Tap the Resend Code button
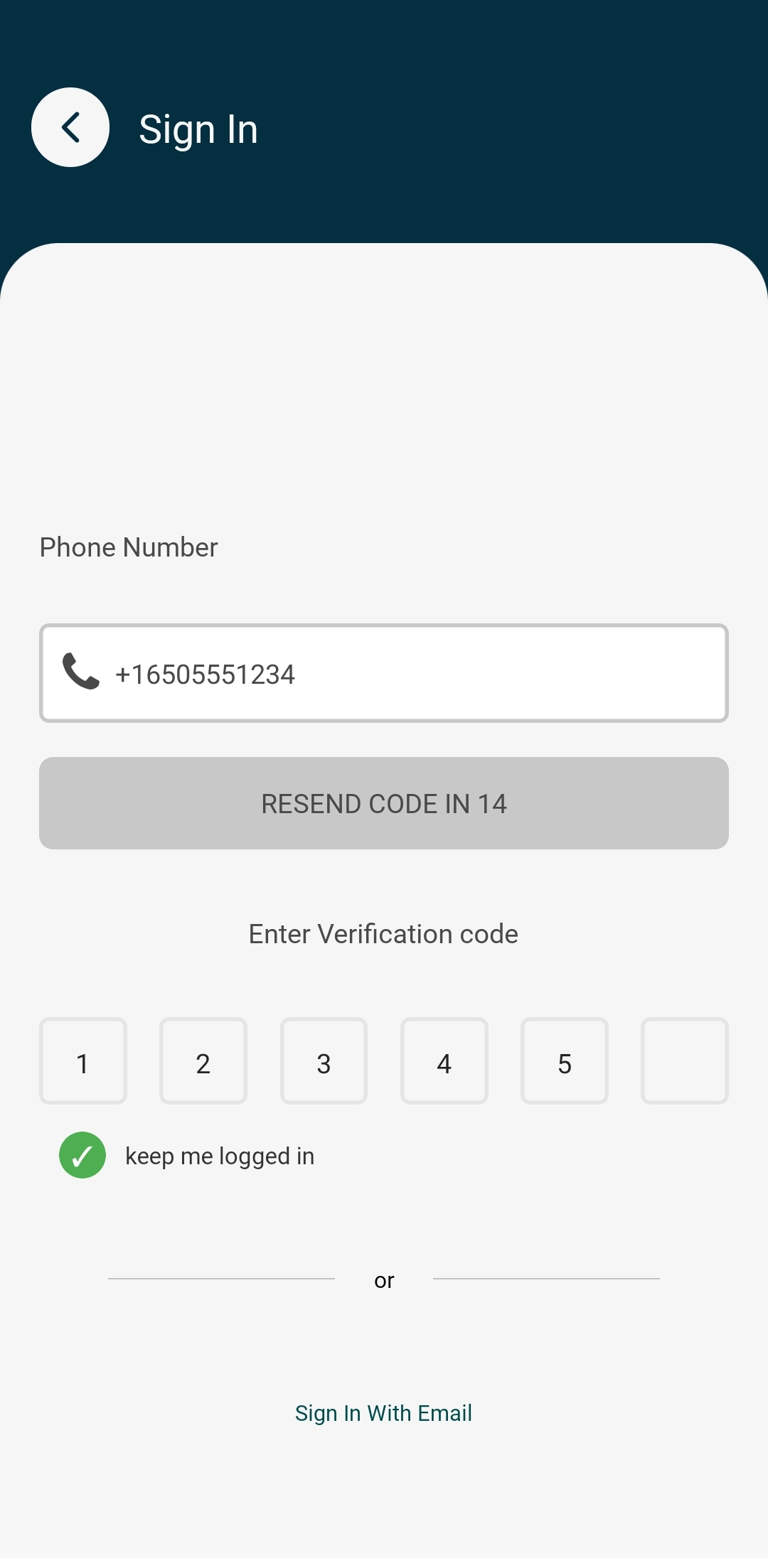The width and height of the screenshot is (768, 1568). tap(384, 803)
